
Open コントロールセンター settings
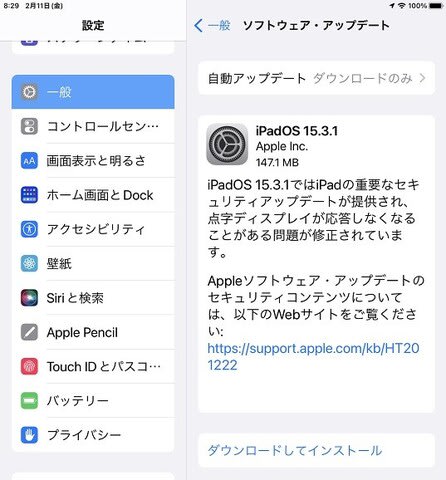click(93, 126)
